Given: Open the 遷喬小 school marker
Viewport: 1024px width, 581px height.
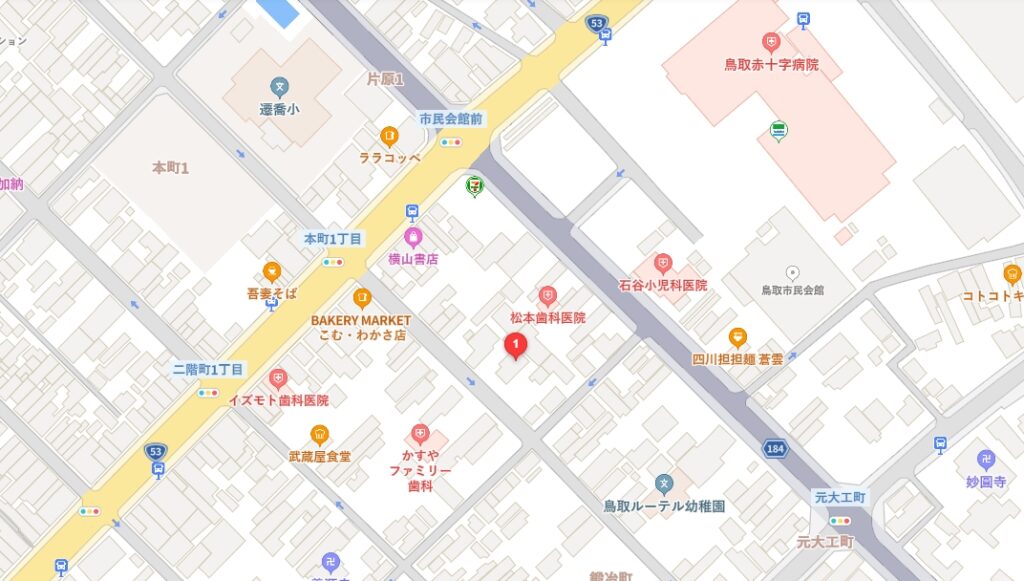Looking at the screenshot, I should 279,90.
